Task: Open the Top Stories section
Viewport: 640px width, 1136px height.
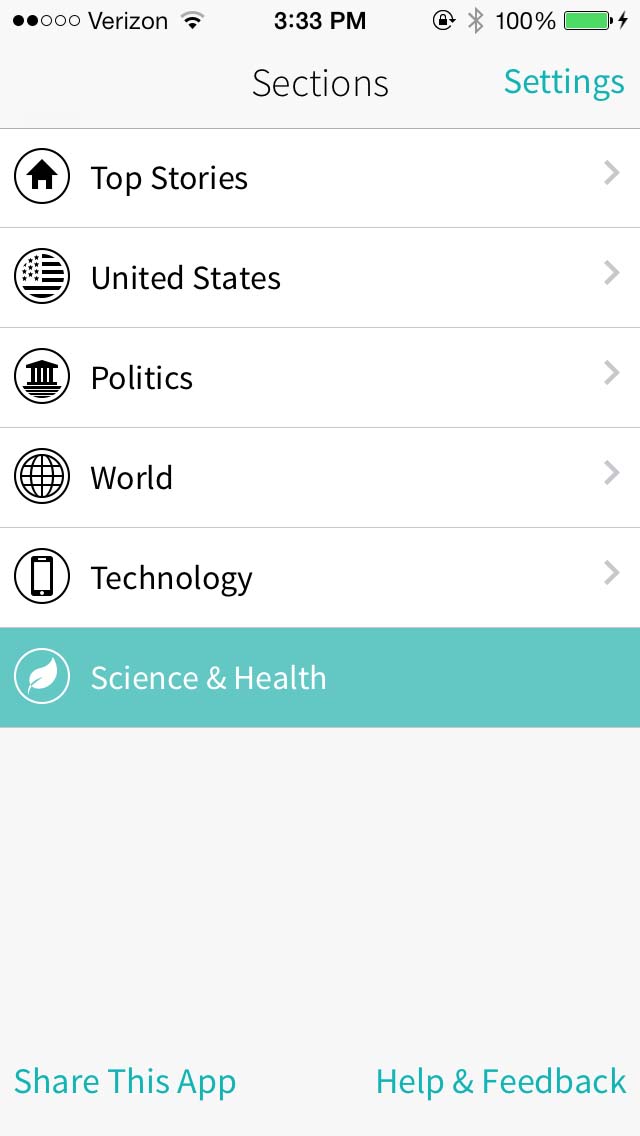Action: [x=320, y=178]
